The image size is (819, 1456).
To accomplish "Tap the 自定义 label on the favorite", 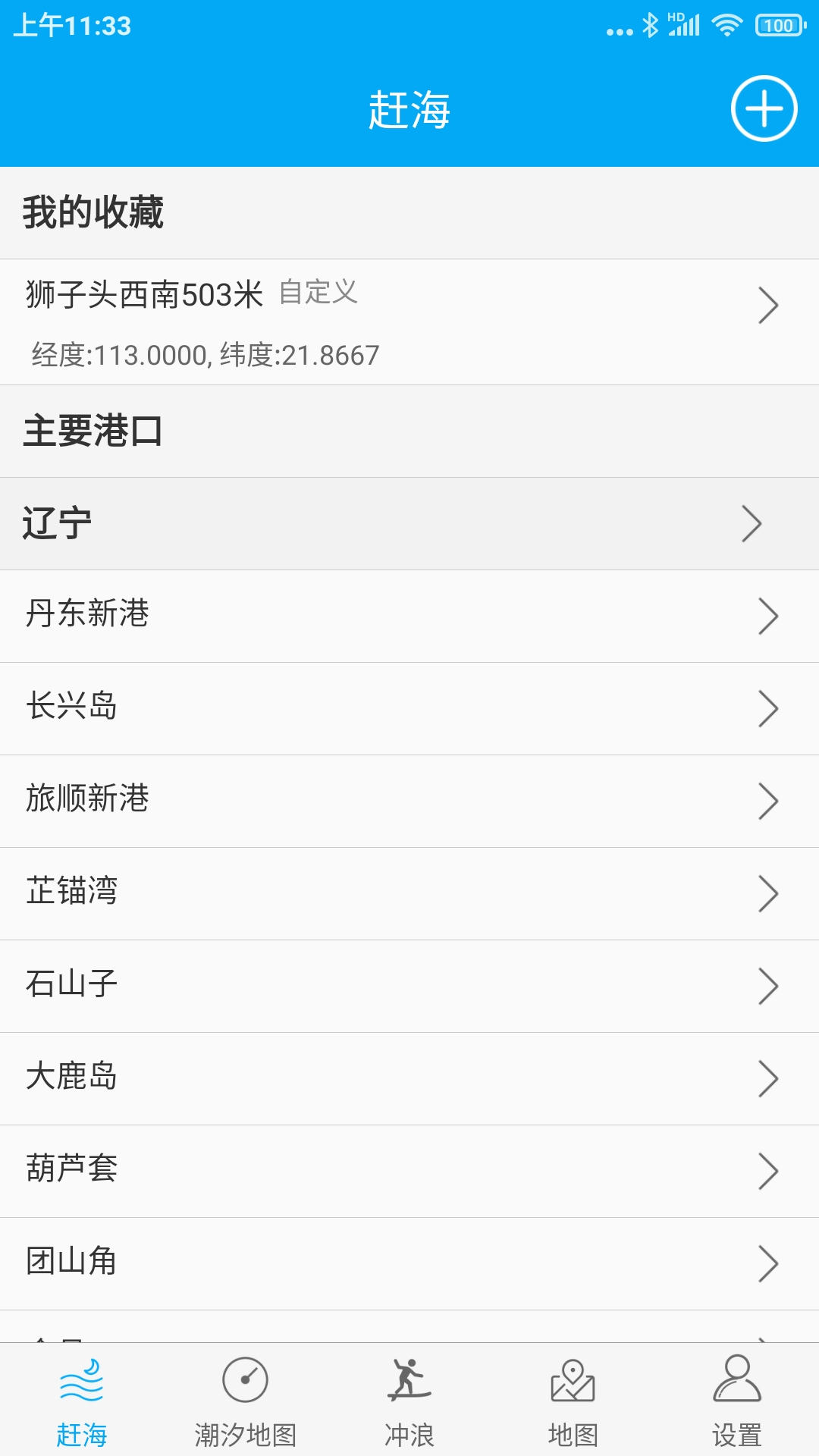I will [x=318, y=294].
